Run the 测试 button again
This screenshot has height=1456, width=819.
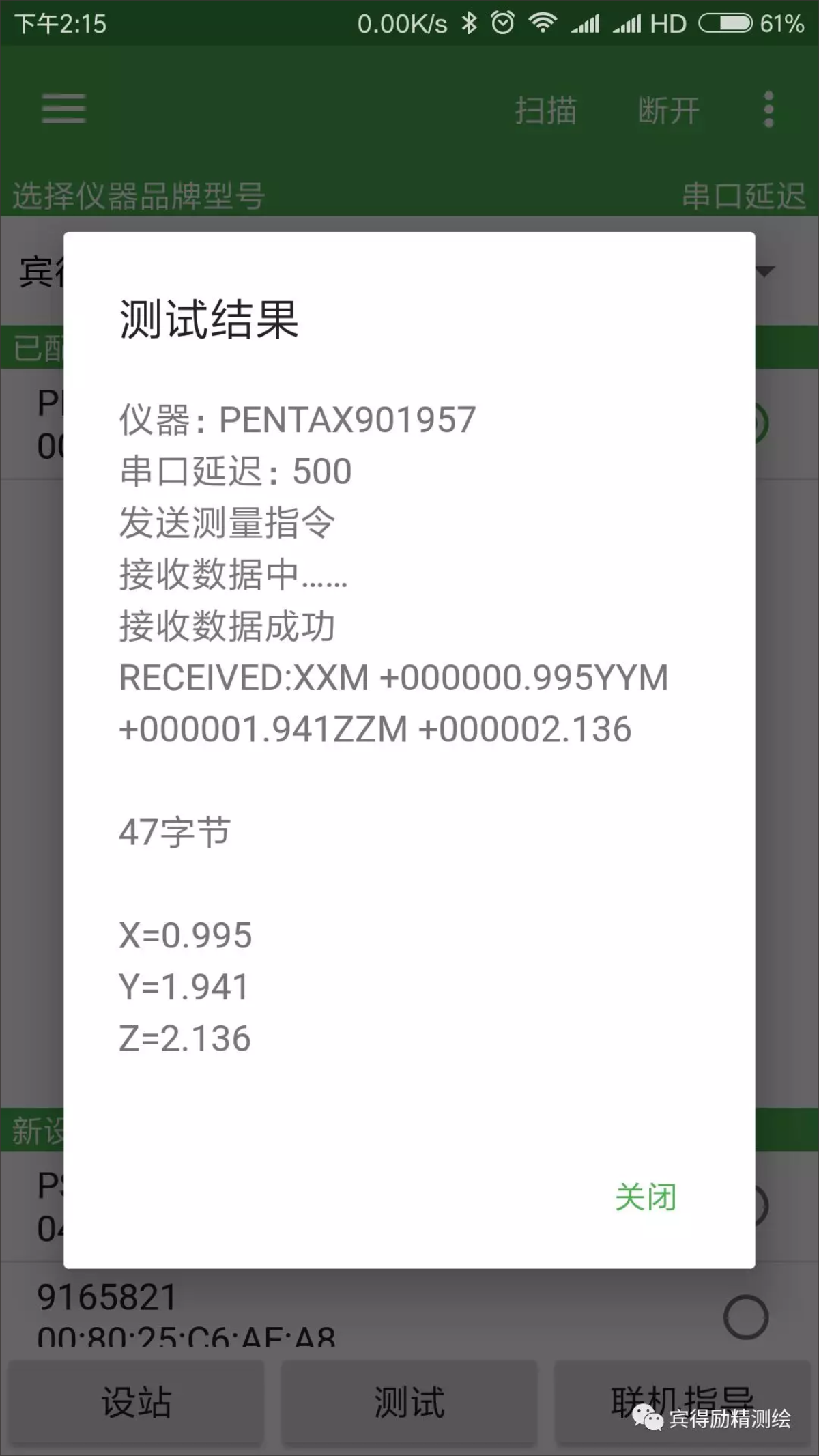(x=409, y=1402)
